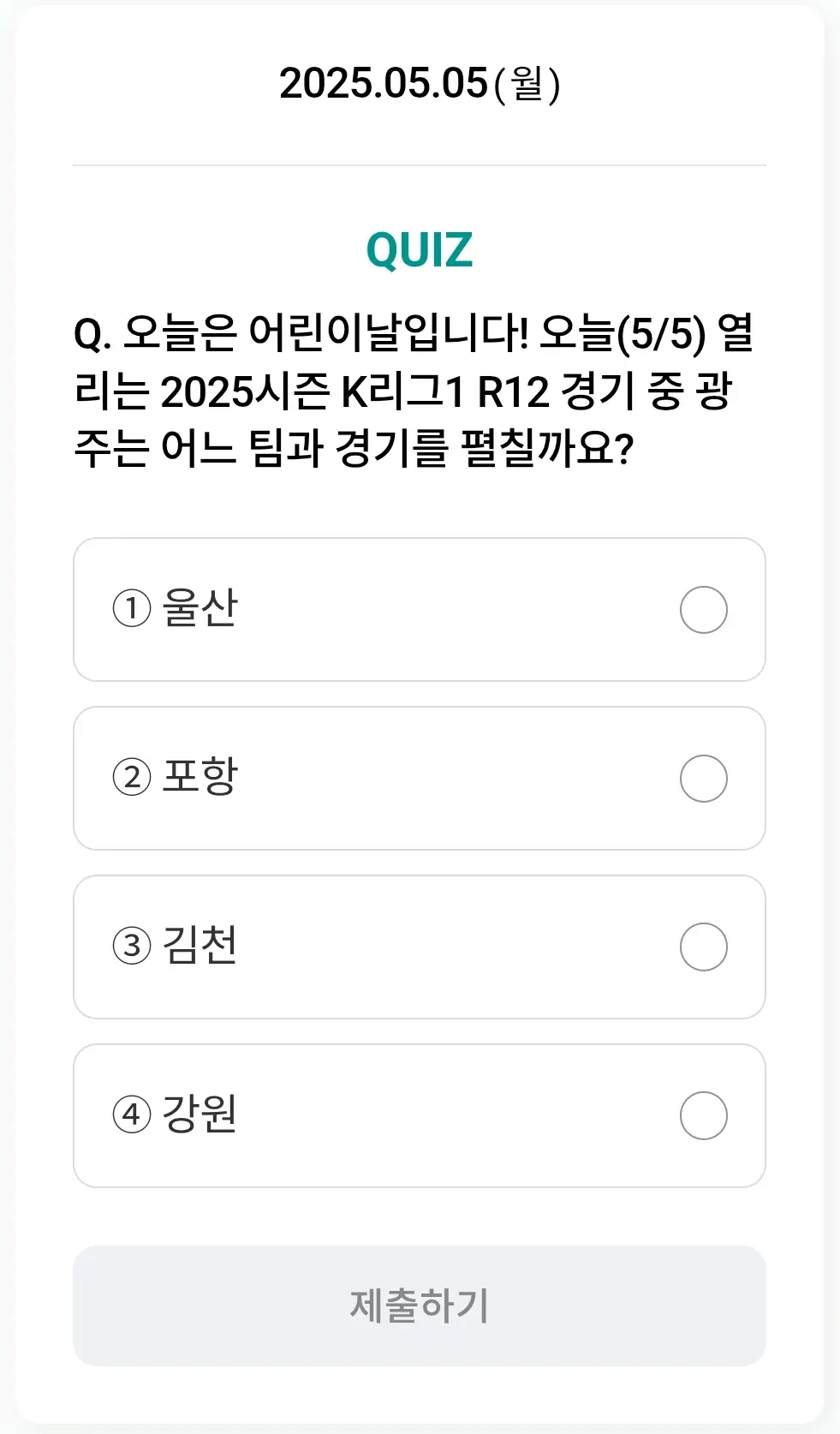The width and height of the screenshot is (840, 1434).
Task: Click the second answer option card
Action: coord(420,778)
